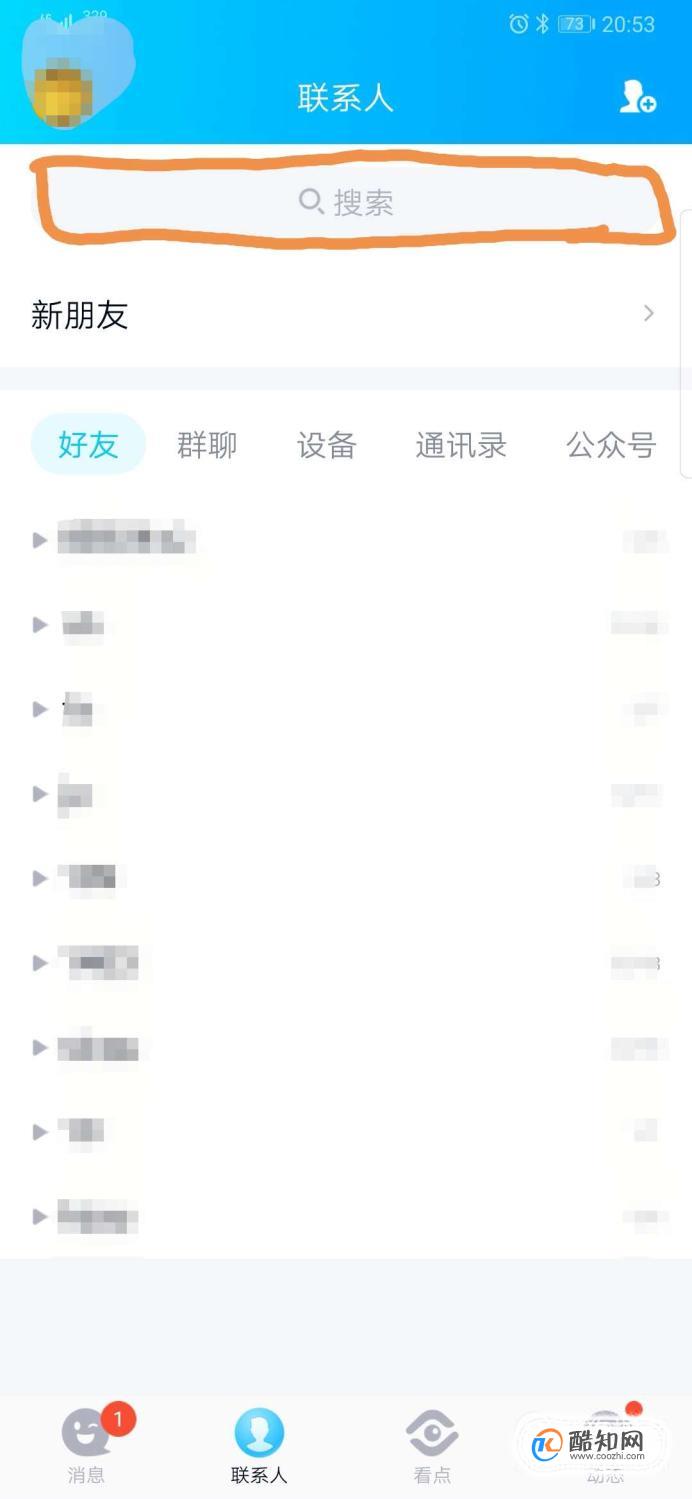692x1499 pixels.
Task: Switch to the 通讯录 tab
Action: coord(461,444)
